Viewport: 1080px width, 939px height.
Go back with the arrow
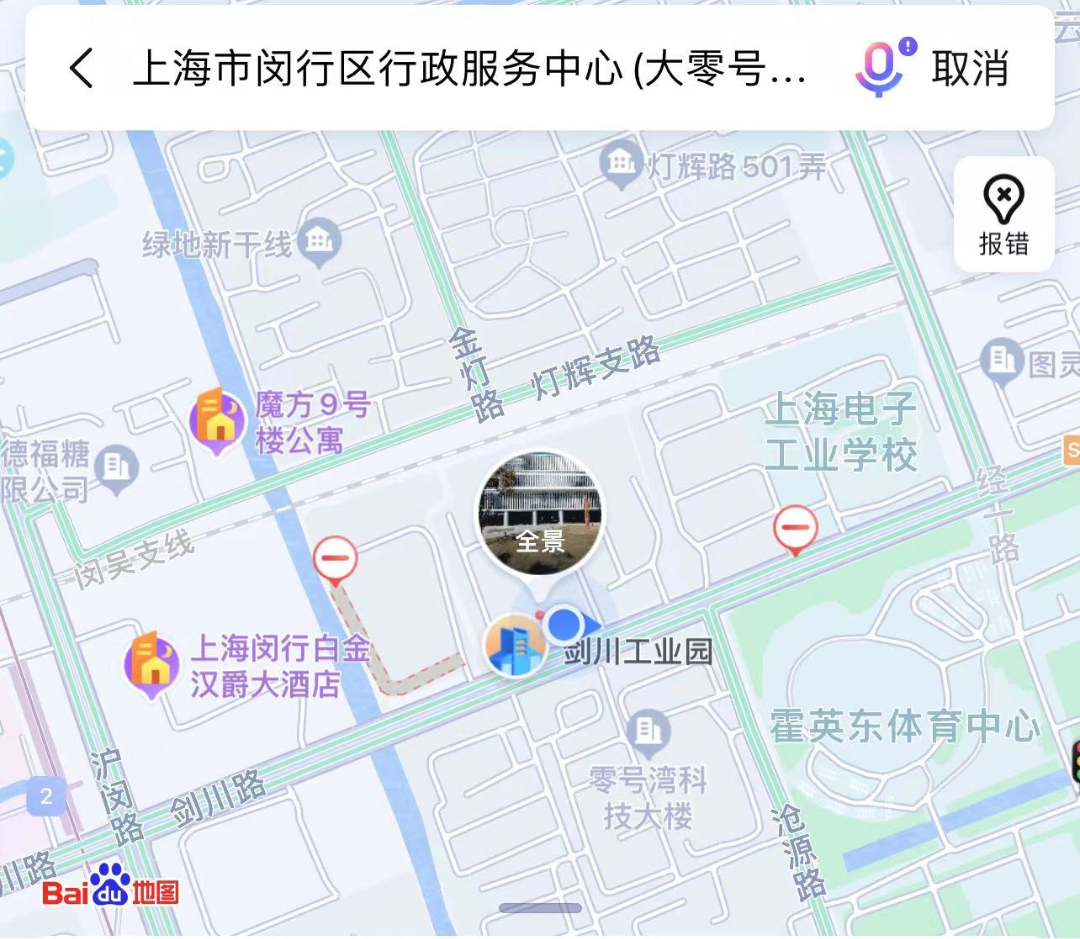82,69
